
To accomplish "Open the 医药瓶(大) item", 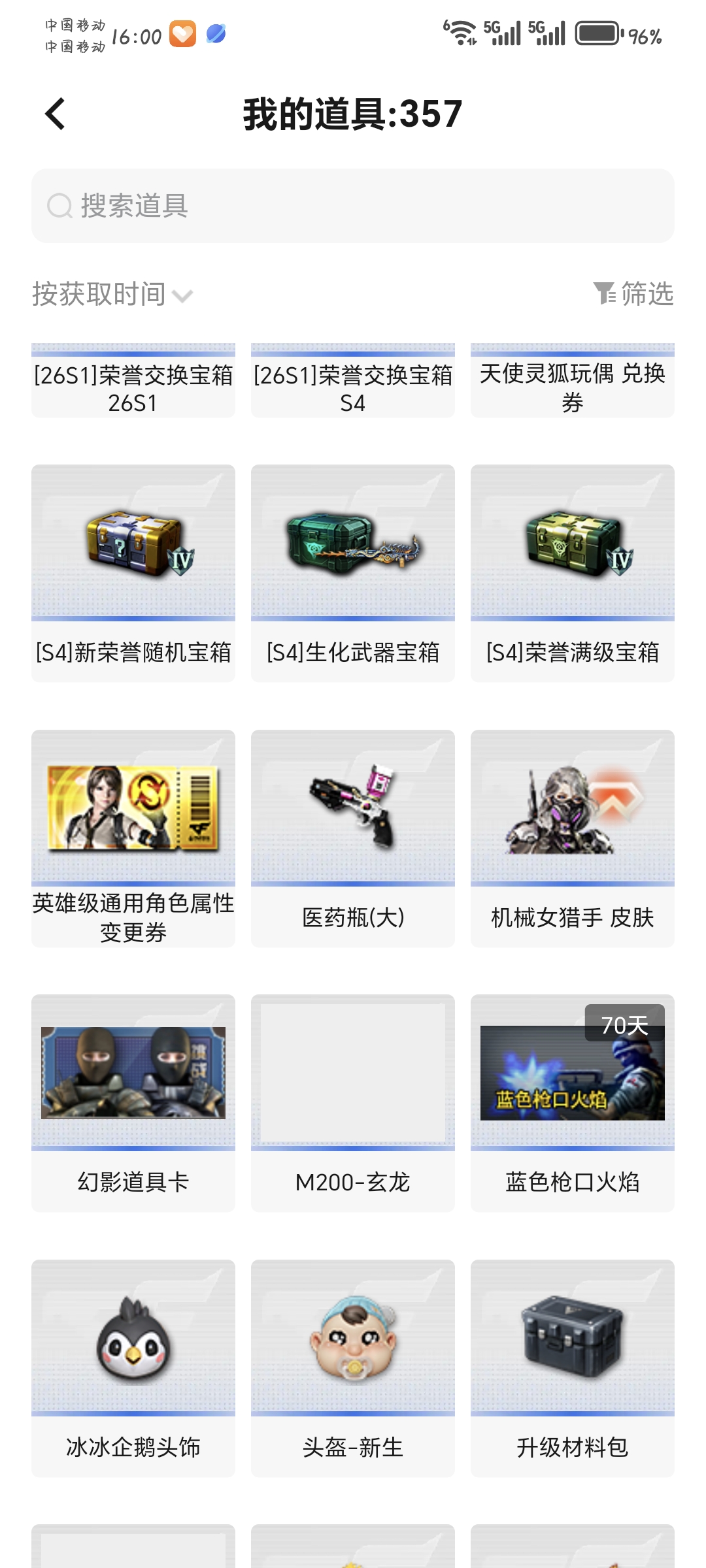I will (x=353, y=838).
